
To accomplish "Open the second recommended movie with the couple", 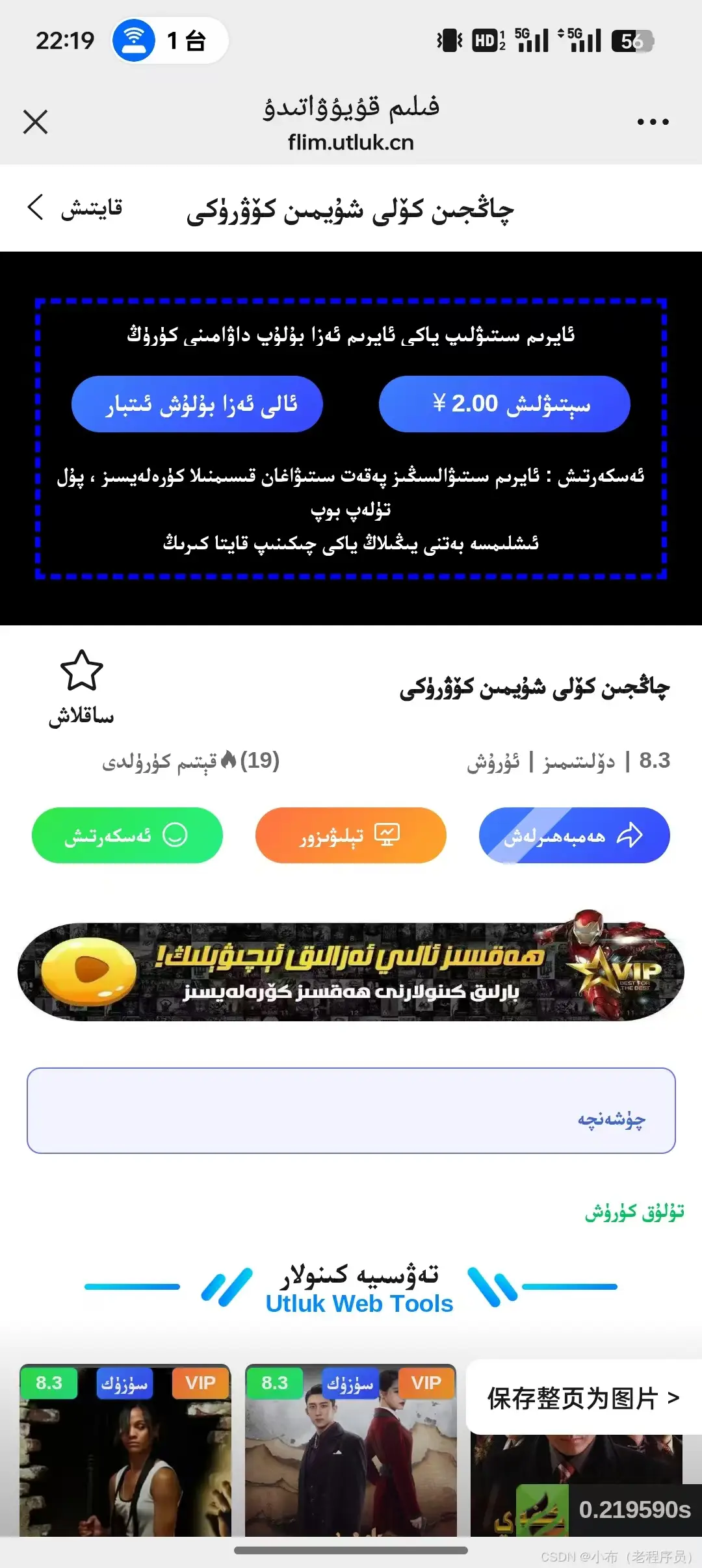I will tap(350, 1456).
